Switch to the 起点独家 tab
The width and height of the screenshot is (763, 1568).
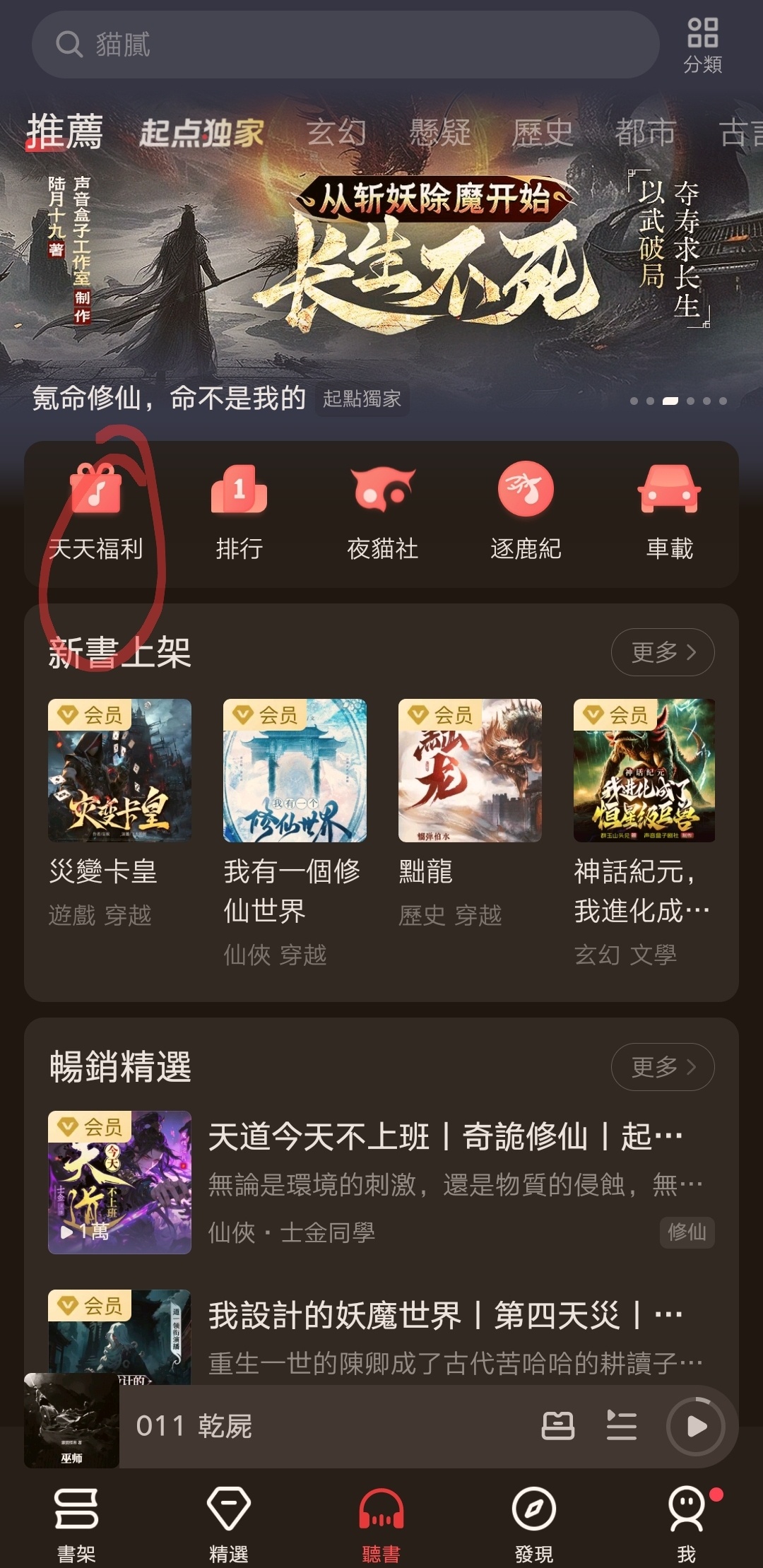(x=201, y=132)
